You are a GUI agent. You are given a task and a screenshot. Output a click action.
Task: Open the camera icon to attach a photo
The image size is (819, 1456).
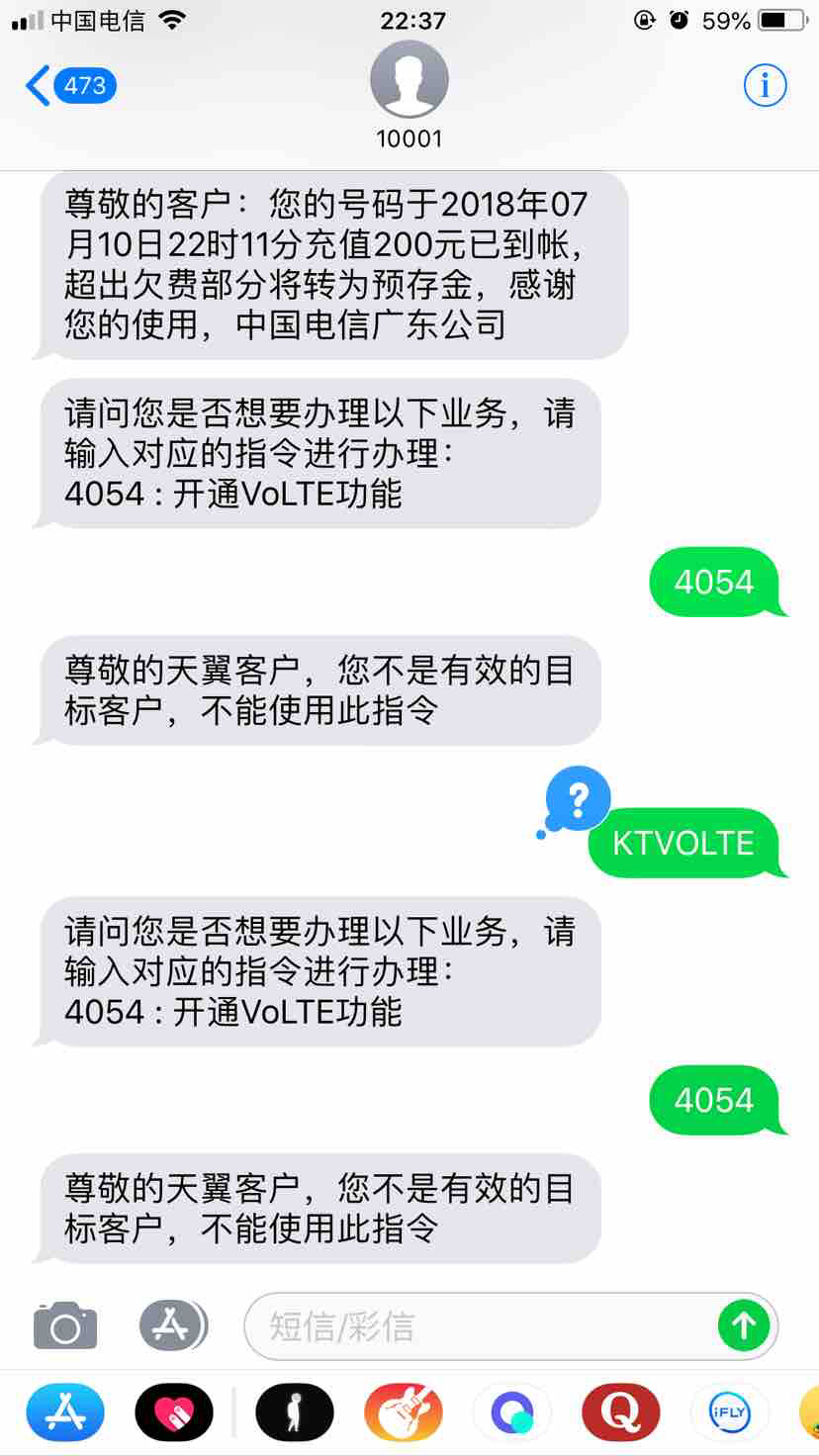[63, 1325]
